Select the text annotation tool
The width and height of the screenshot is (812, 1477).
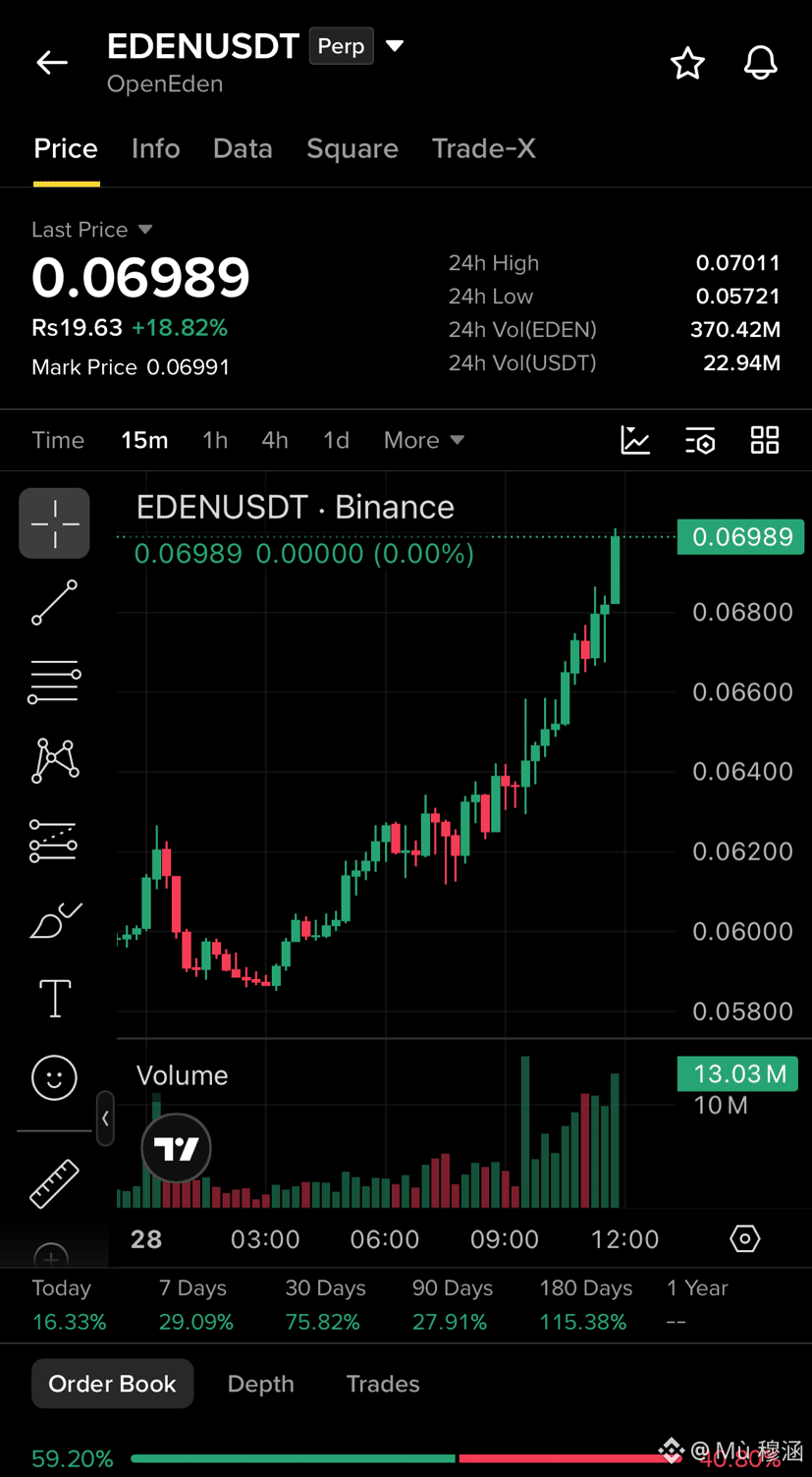55,999
